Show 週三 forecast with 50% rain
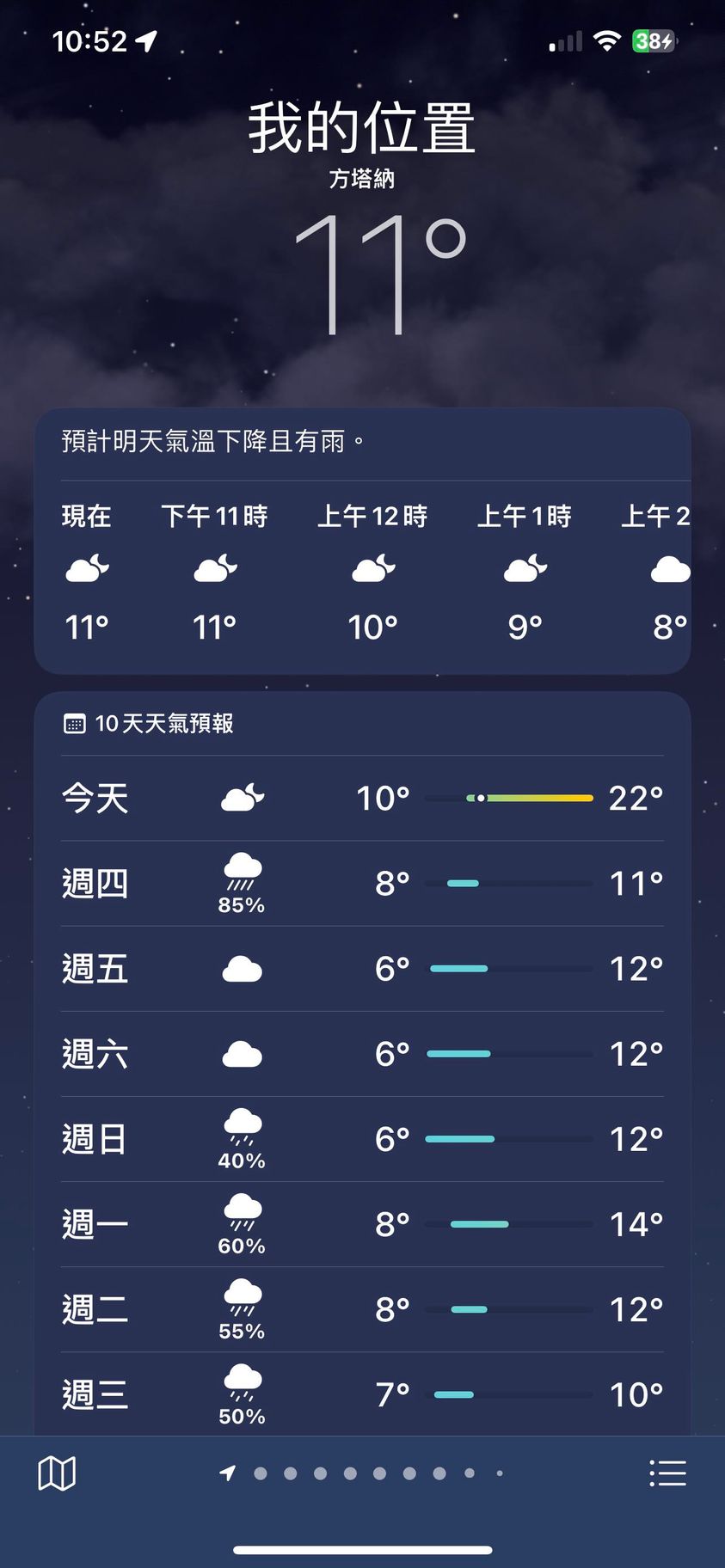The image size is (725, 1568). pyautogui.click(x=361, y=1393)
